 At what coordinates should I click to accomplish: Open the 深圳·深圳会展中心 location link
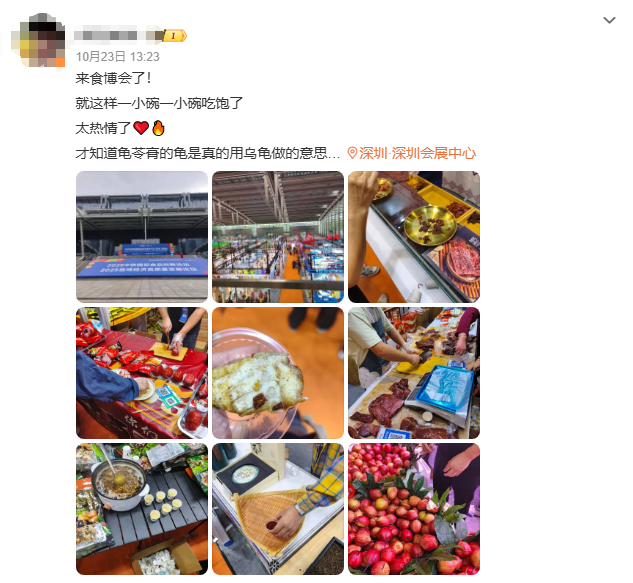(412, 153)
